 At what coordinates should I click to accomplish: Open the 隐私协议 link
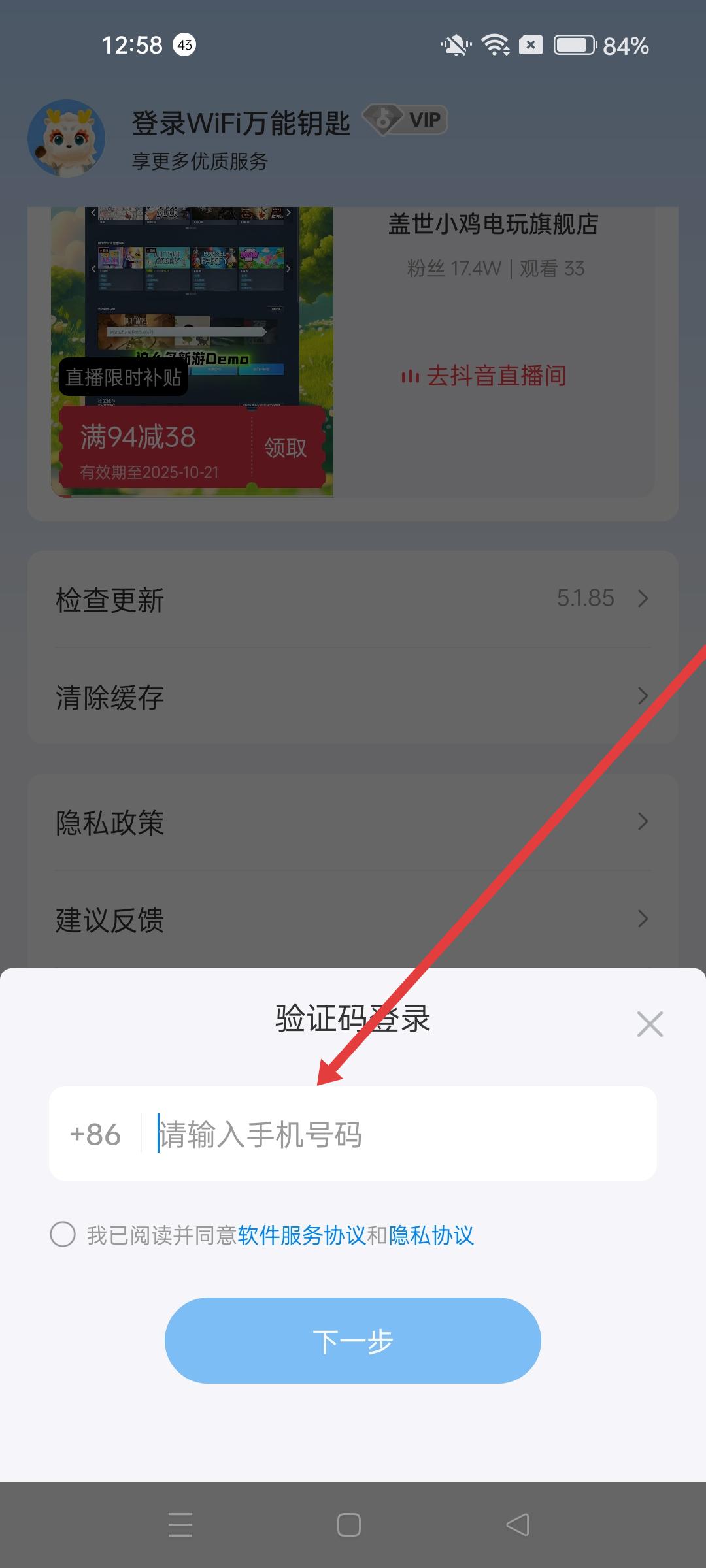pos(431,1235)
